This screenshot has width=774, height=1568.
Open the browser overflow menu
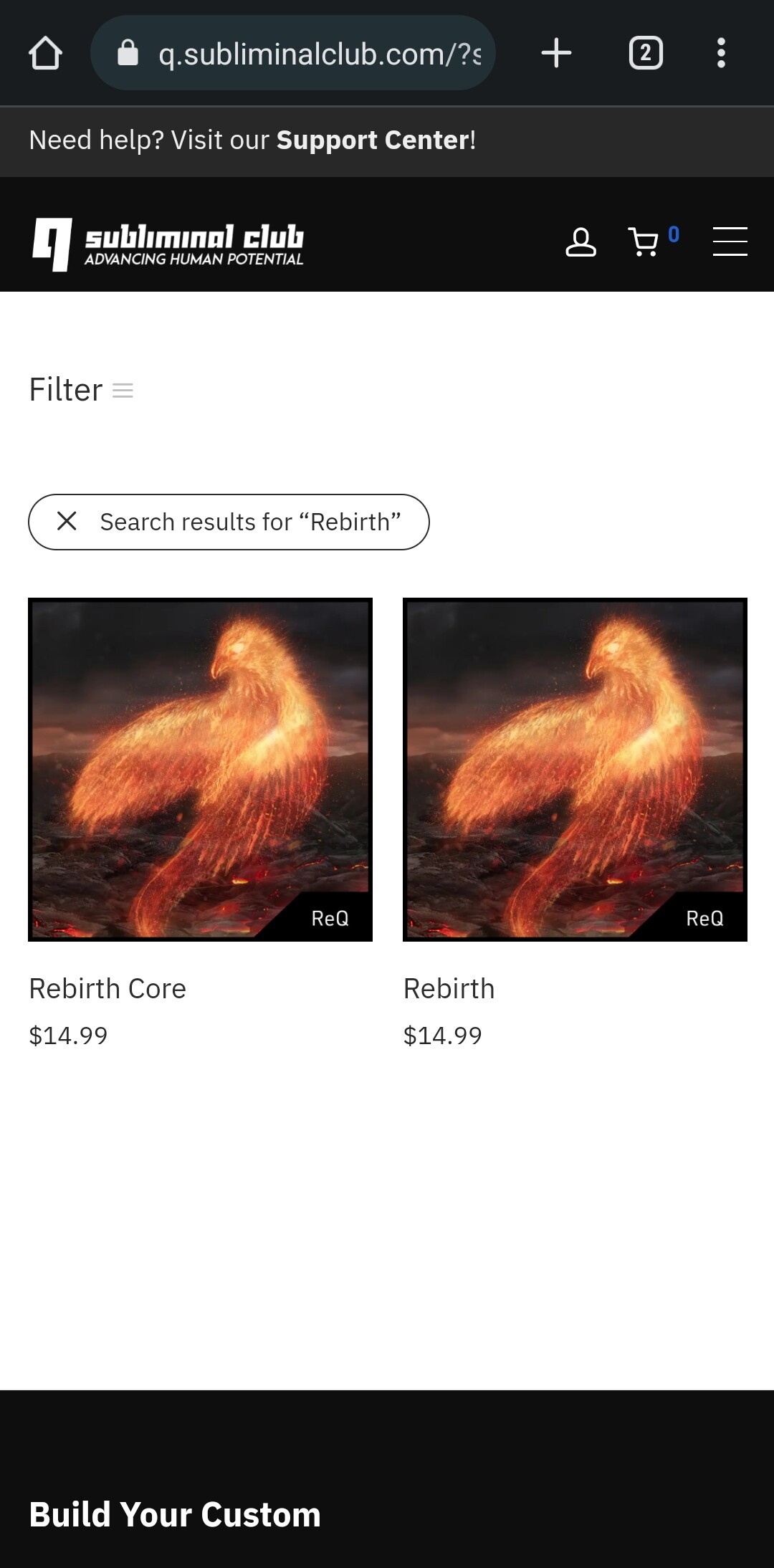[721, 53]
